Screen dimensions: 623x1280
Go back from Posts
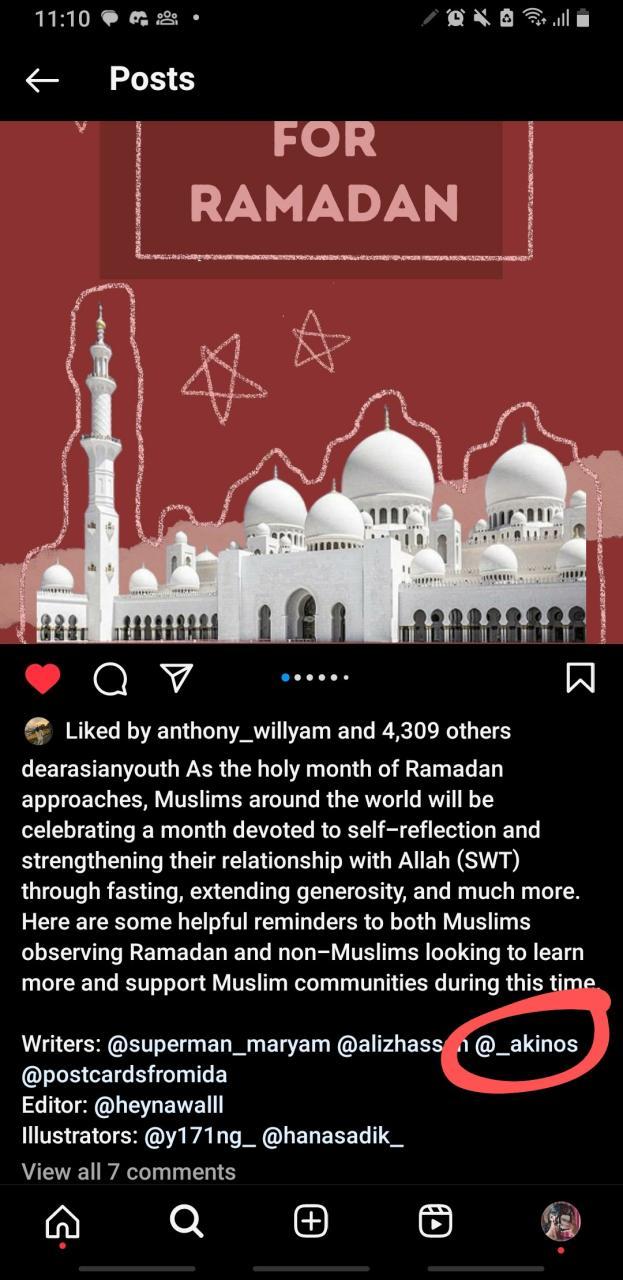pyautogui.click(x=42, y=80)
